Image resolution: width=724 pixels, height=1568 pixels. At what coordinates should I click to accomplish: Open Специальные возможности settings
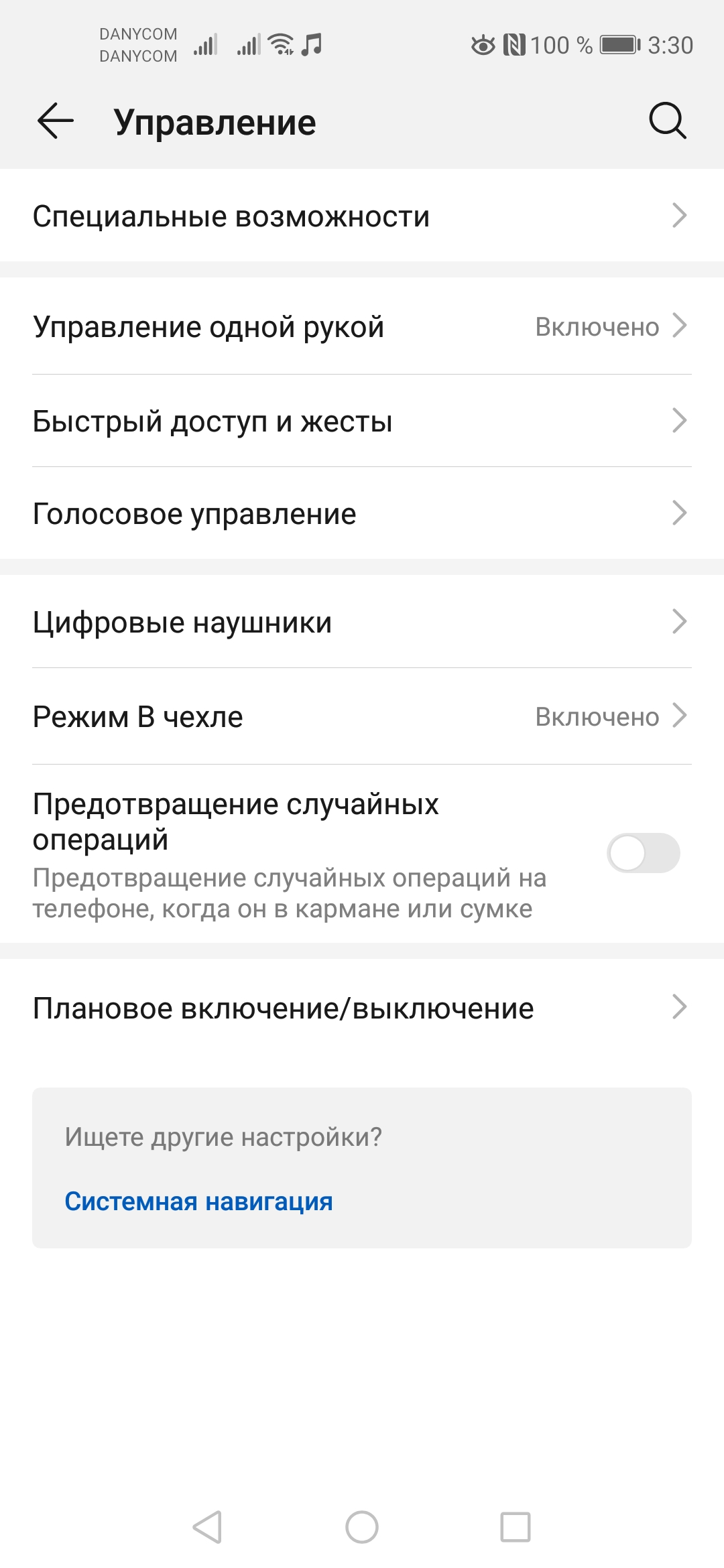pos(362,216)
